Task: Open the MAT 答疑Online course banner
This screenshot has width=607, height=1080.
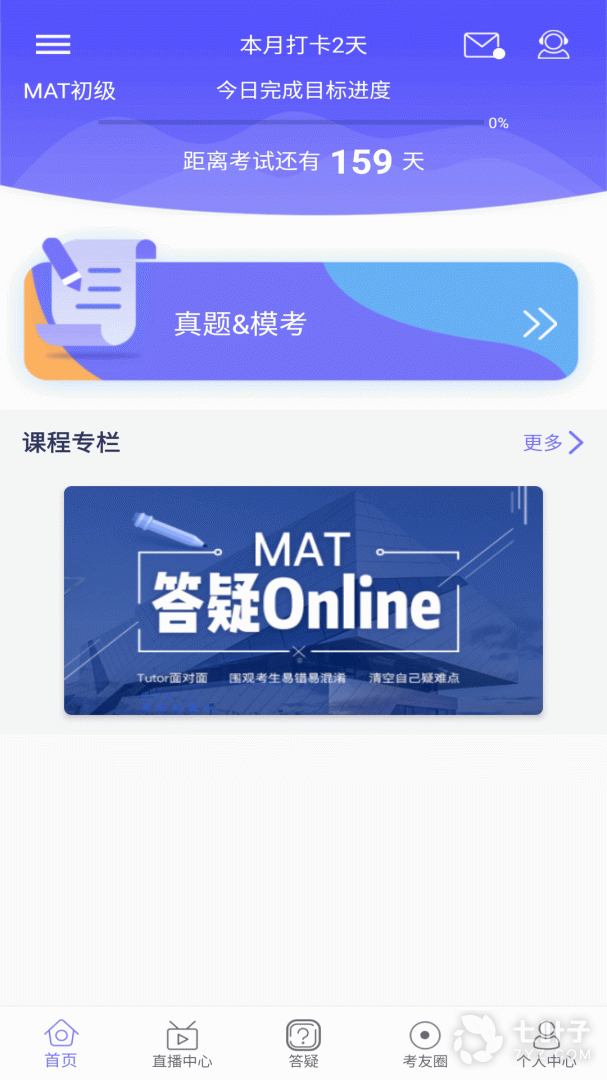Action: pyautogui.click(x=303, y=600)
